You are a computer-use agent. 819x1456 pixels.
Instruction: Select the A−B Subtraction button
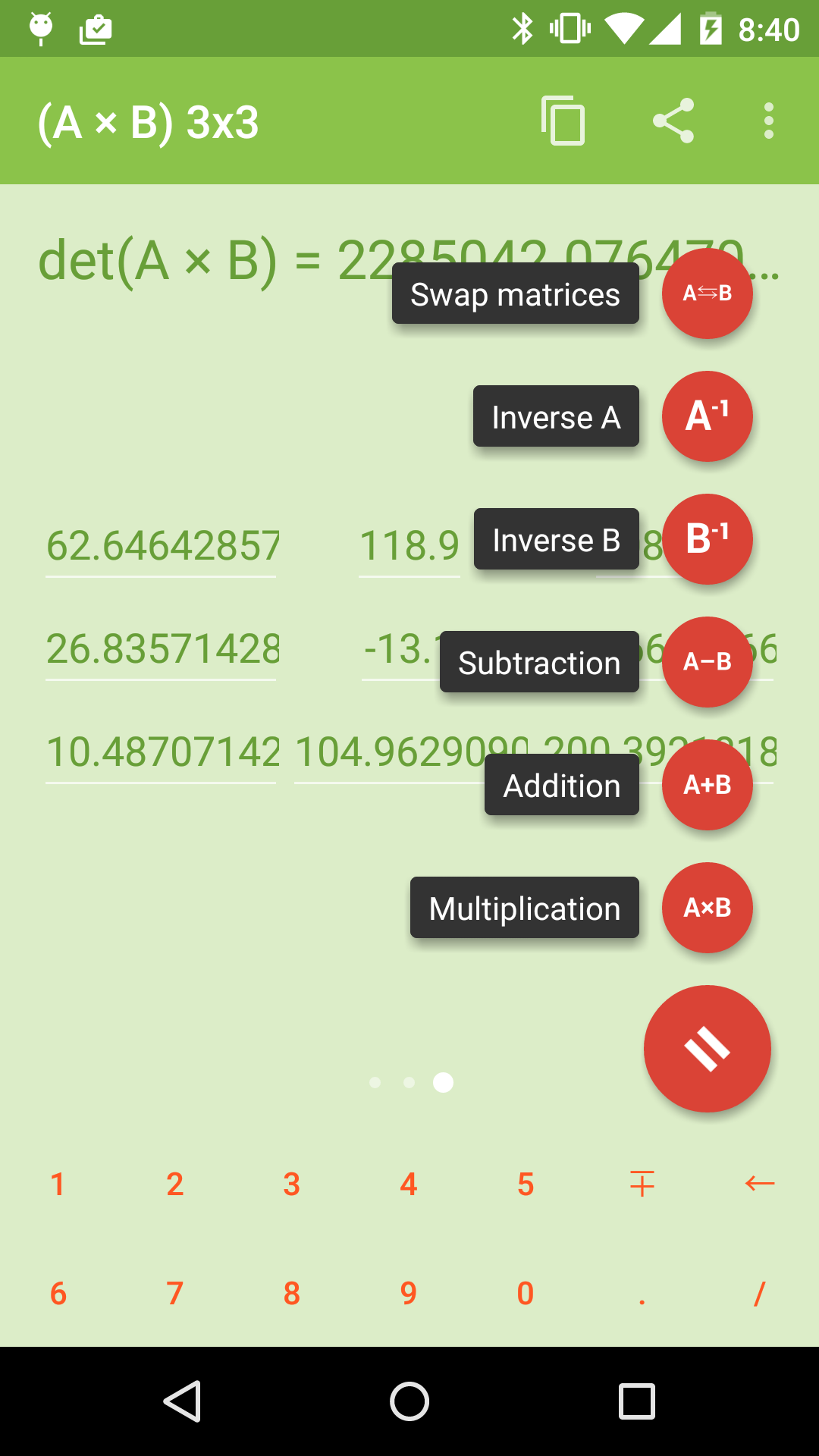708,662
